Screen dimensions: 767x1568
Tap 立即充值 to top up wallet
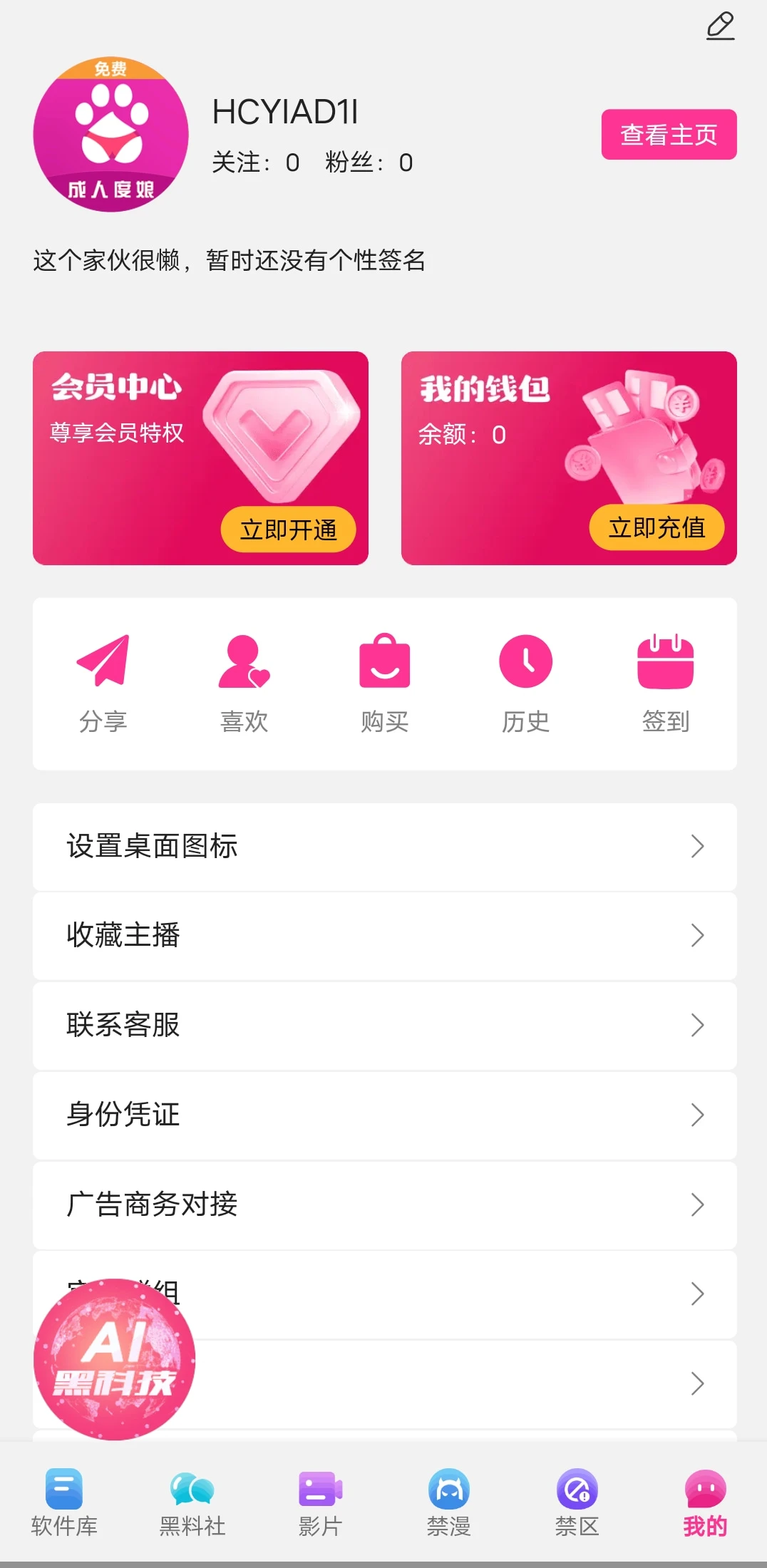(x=657, y=528)
